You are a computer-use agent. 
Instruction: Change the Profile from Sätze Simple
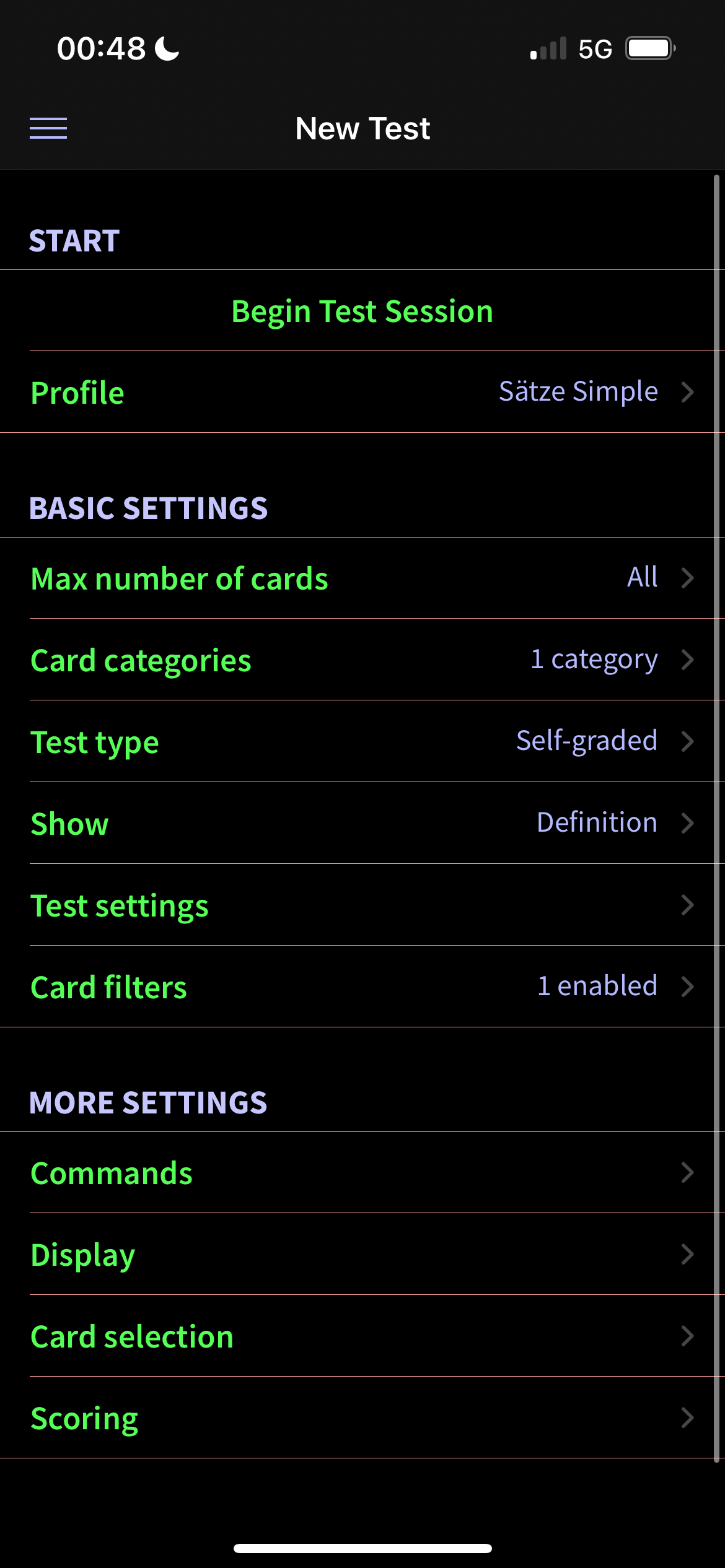point(362,393)
